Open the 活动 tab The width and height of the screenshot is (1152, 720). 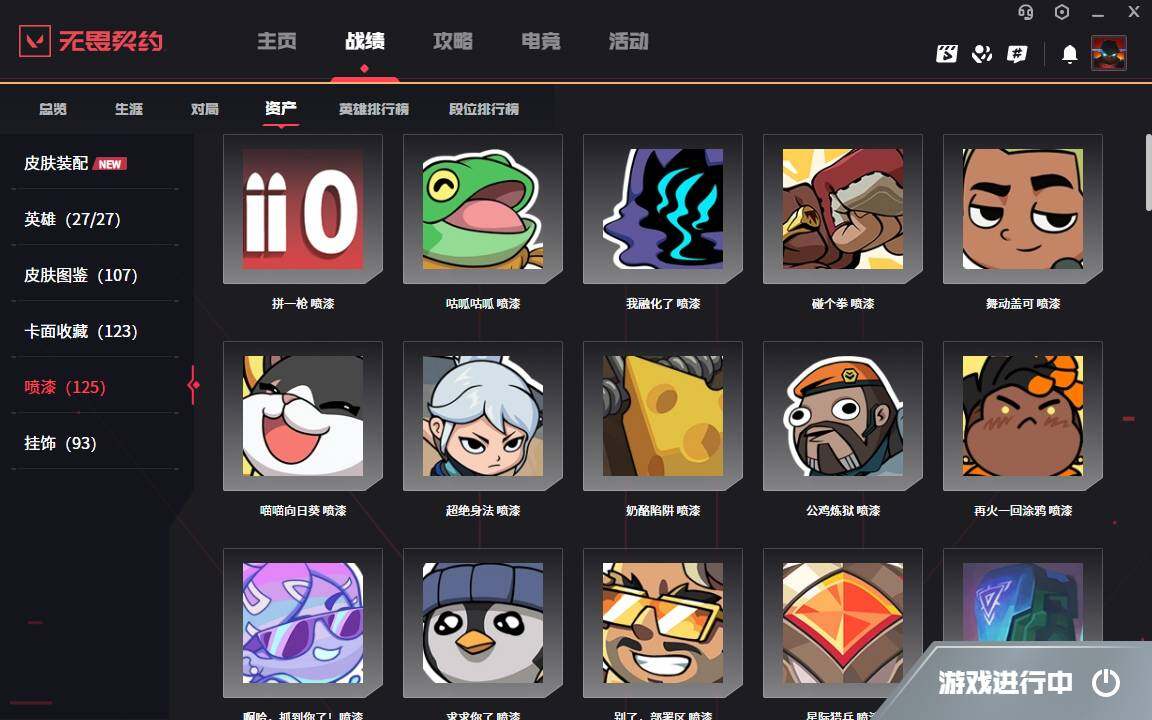click(x=629, y=42)
